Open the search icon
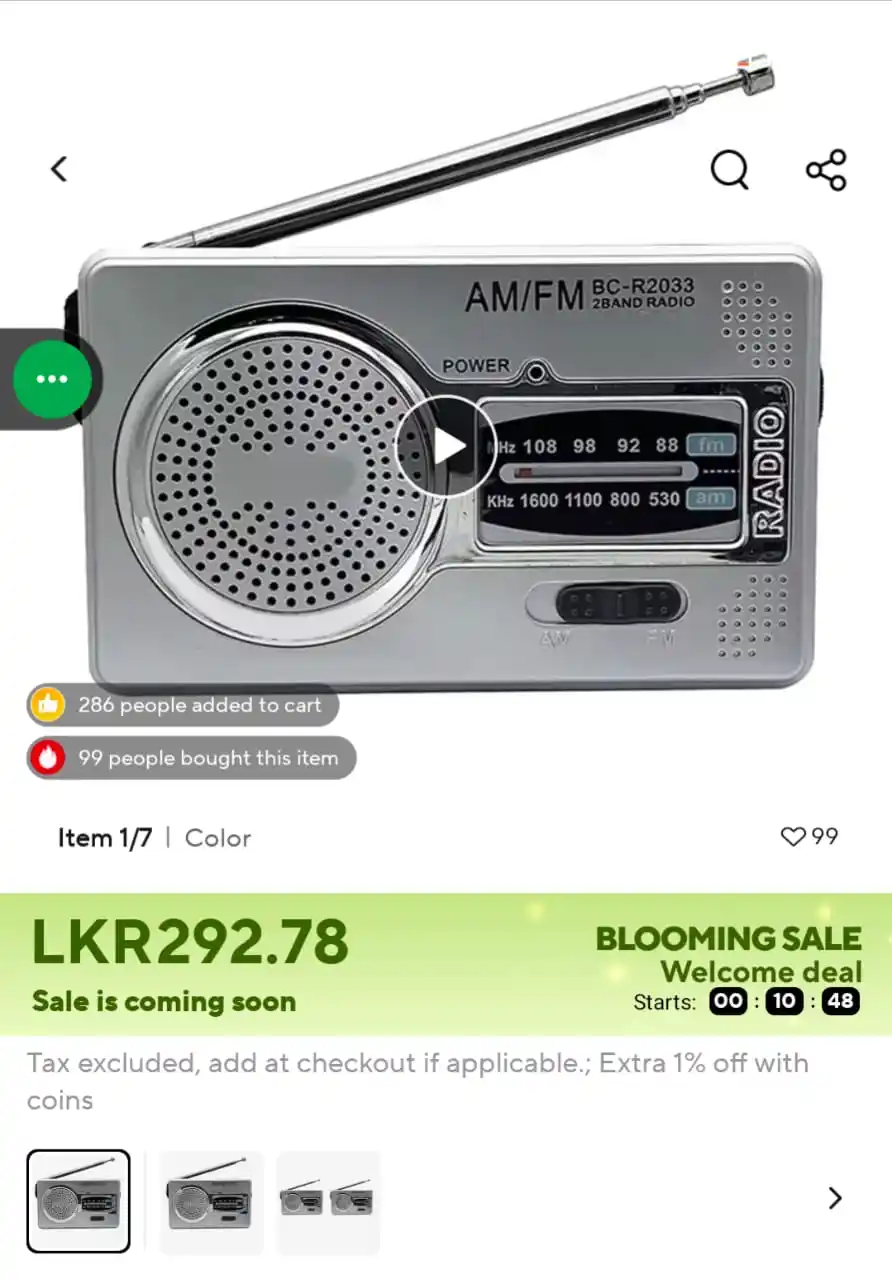The height and width of the screenshot is (1280, 892). pyautogui.click(x=729, y=169)
